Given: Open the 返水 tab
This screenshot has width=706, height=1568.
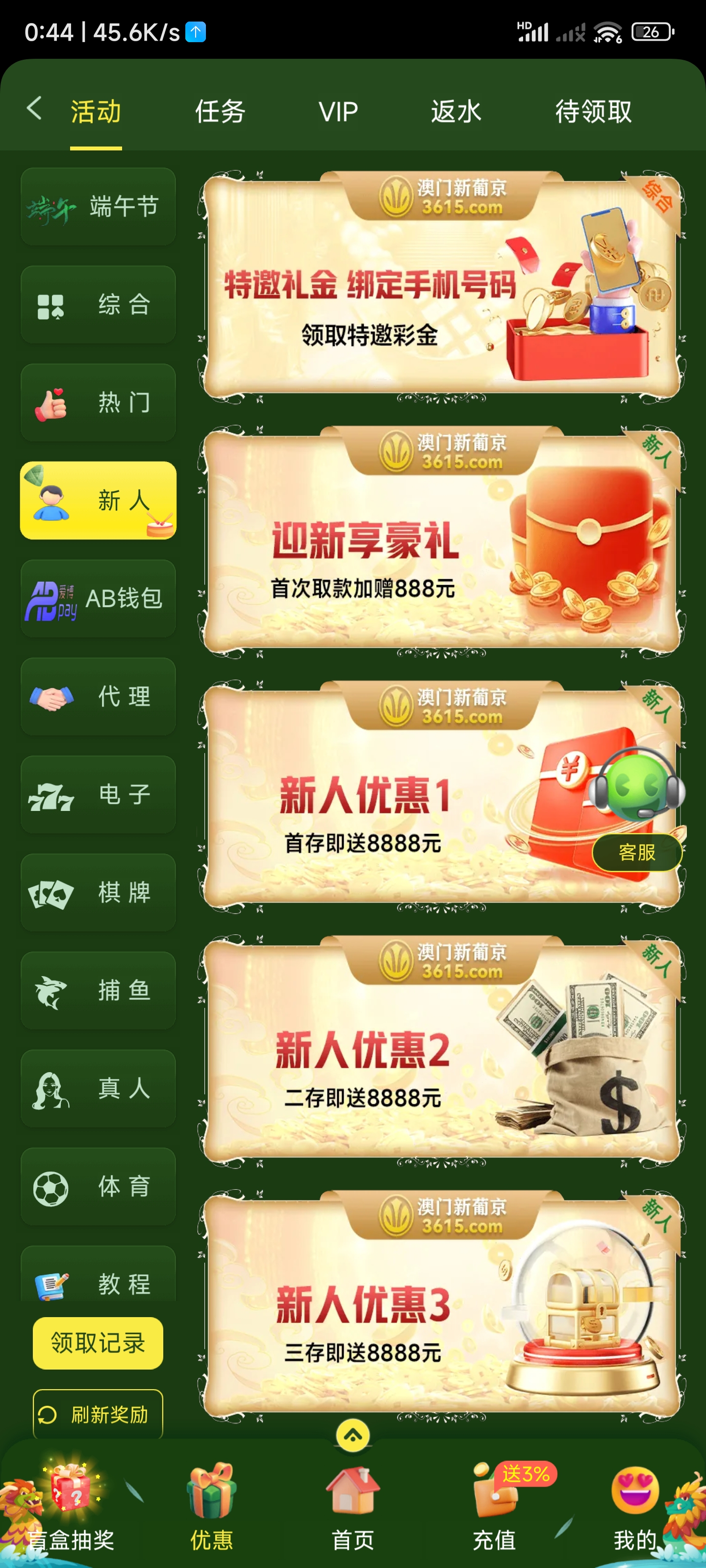Looking at the screenshot, I should click(455, 111).
